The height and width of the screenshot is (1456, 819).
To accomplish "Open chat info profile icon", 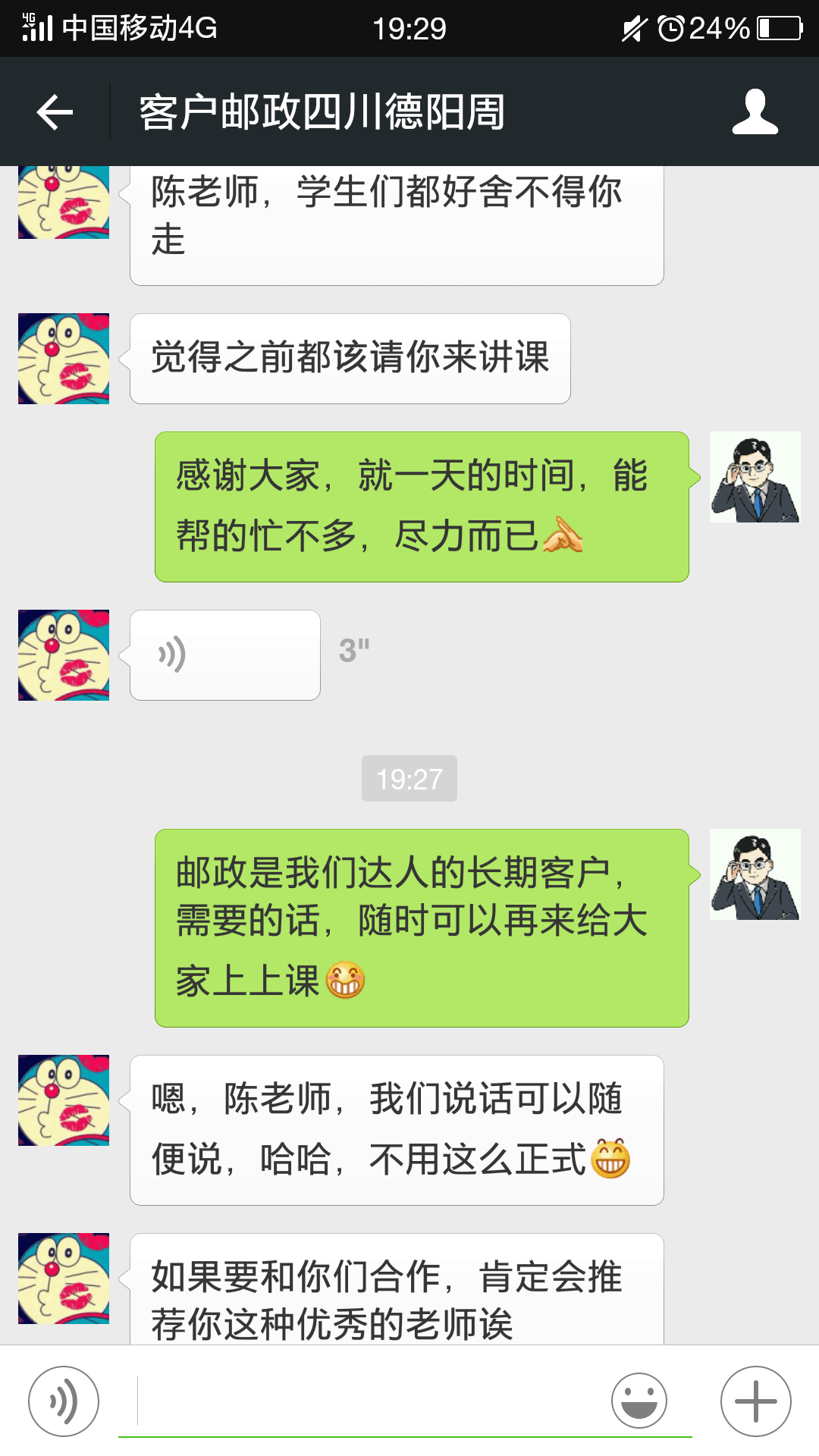I will (755, 112).
